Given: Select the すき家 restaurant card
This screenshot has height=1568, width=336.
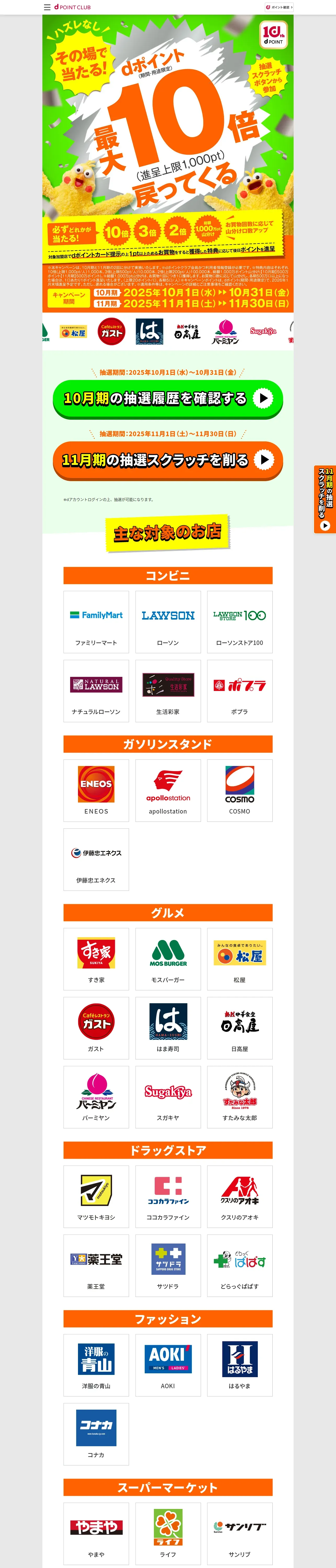Looking at the screenshot, I should point(96,959).
